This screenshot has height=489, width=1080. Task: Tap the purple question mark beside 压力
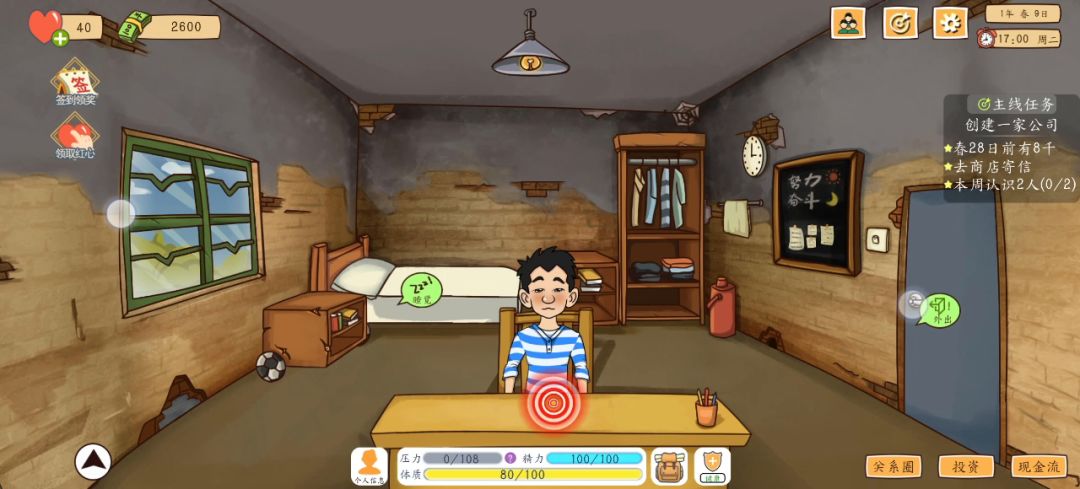(x=510, y=458)
